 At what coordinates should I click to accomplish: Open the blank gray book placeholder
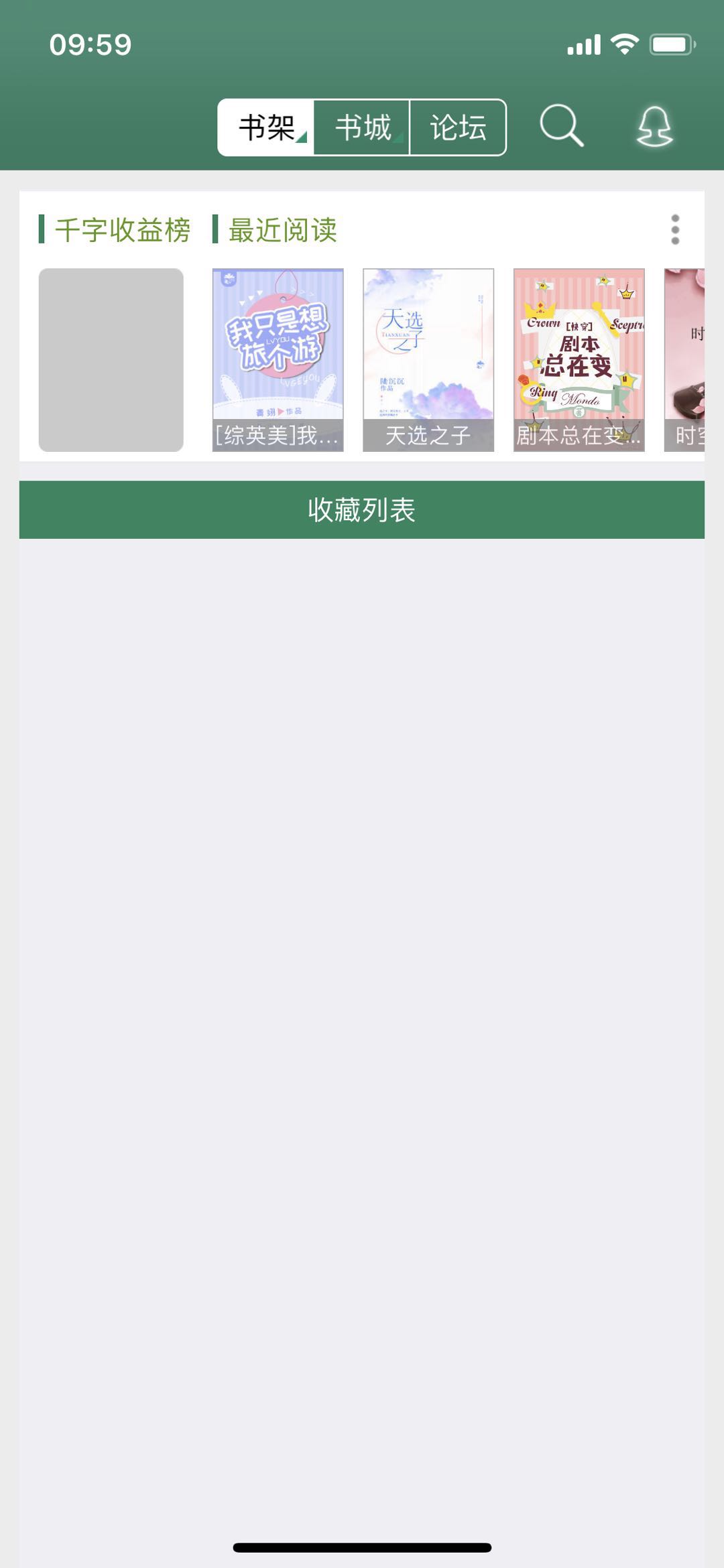coord(111,360)
